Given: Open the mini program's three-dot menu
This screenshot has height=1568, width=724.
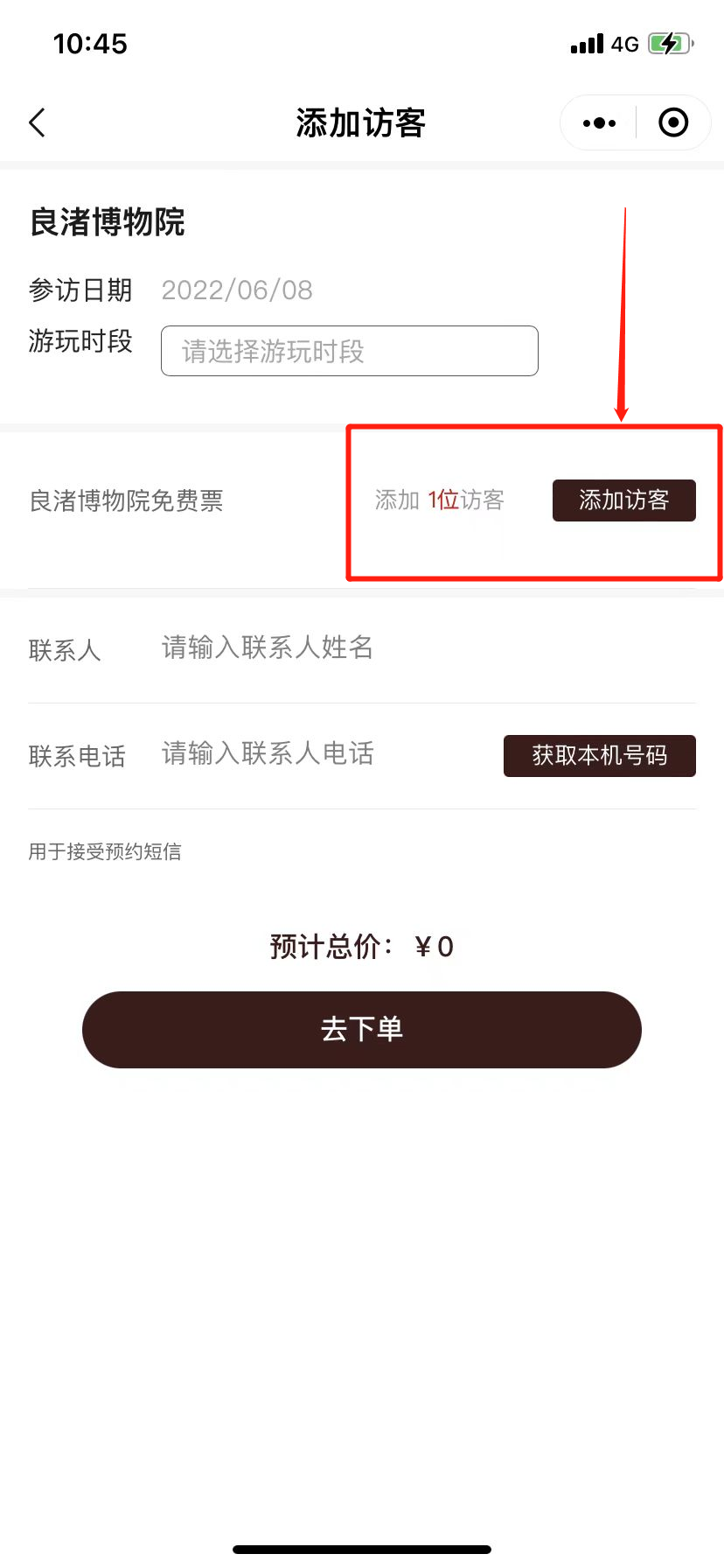Looking at the screenshot, I should tap(599, 123).
